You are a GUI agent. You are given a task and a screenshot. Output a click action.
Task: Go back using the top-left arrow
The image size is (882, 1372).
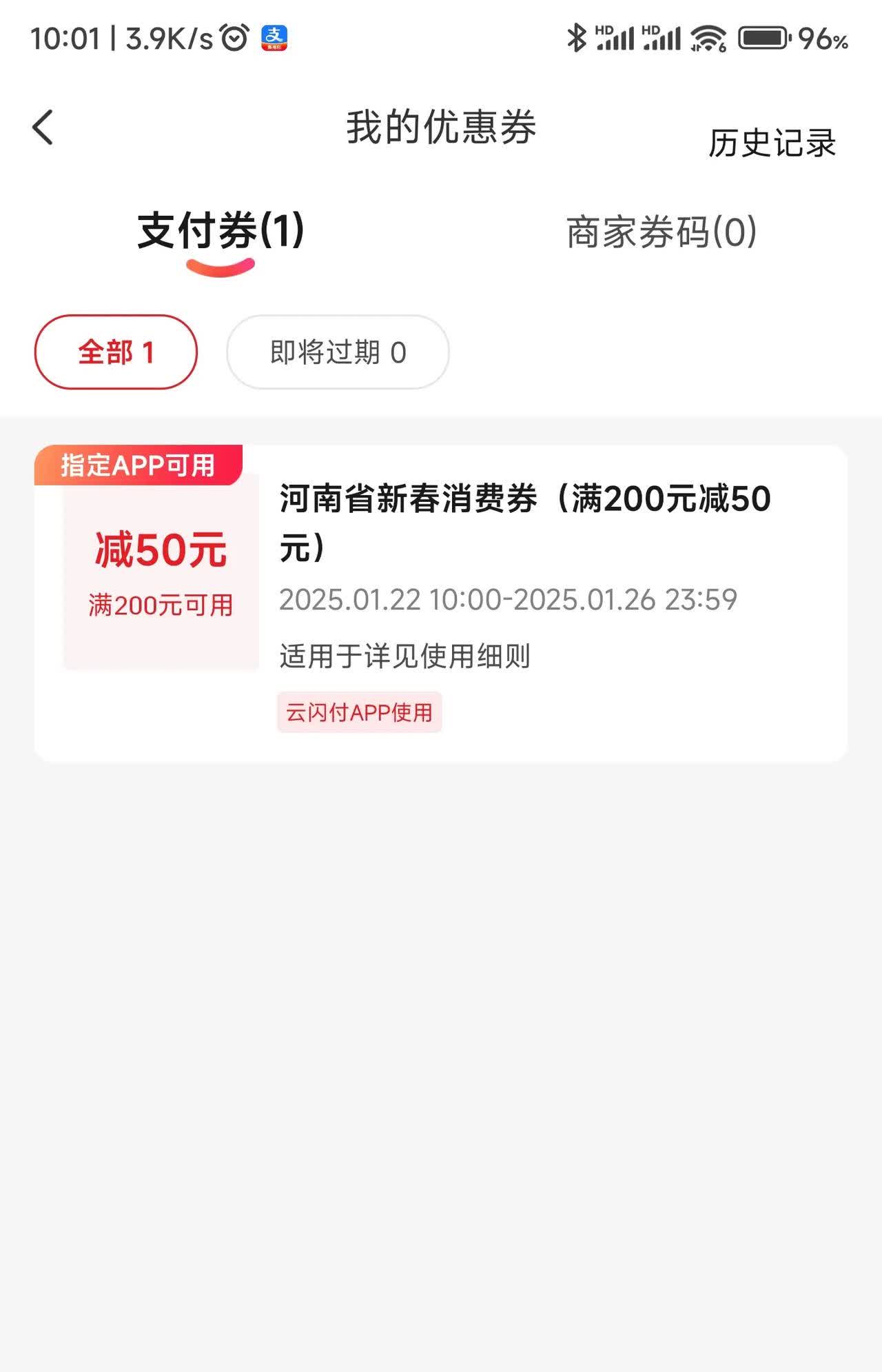coord(43,128)
